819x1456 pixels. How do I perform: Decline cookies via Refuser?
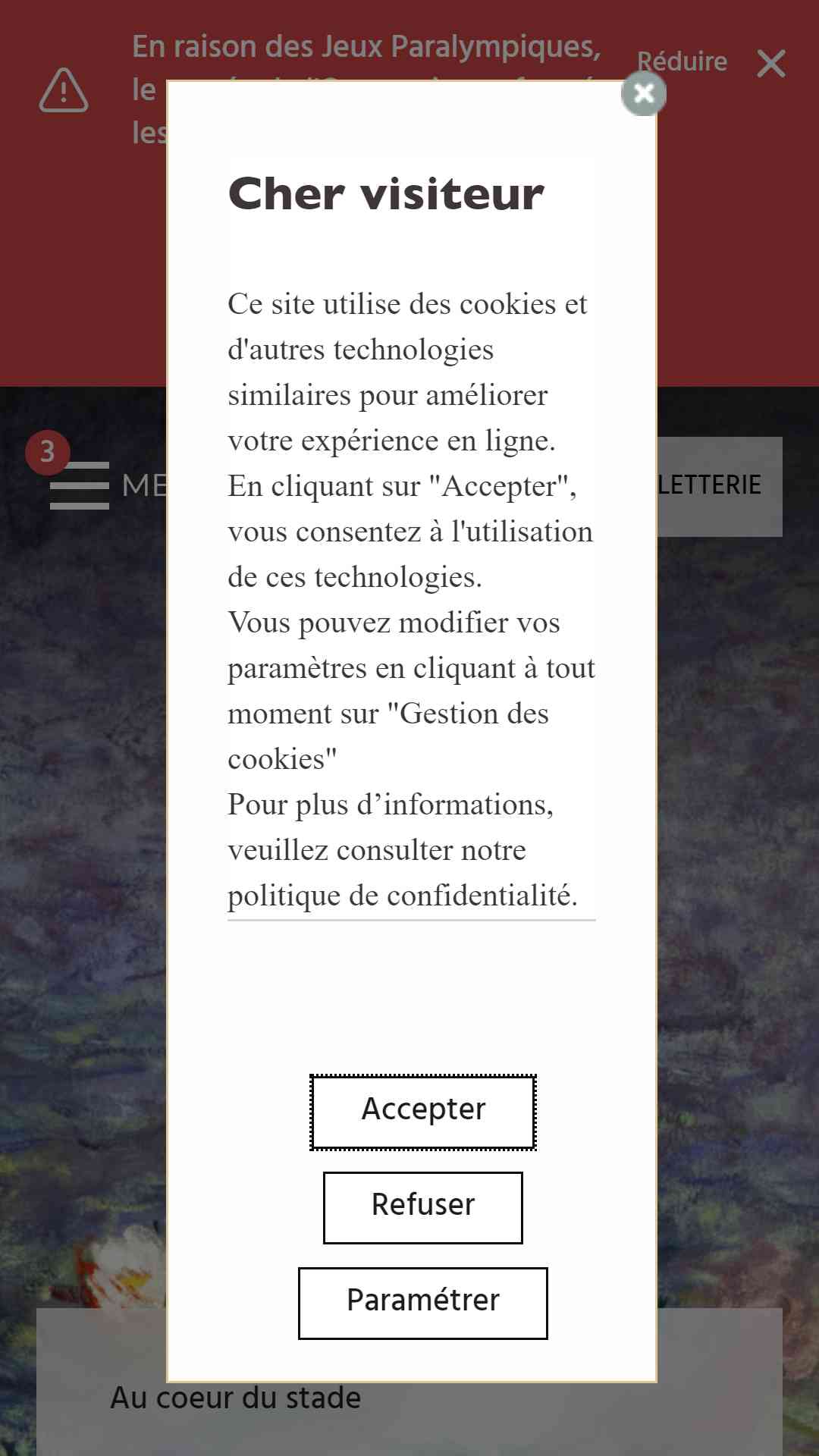423,1207
